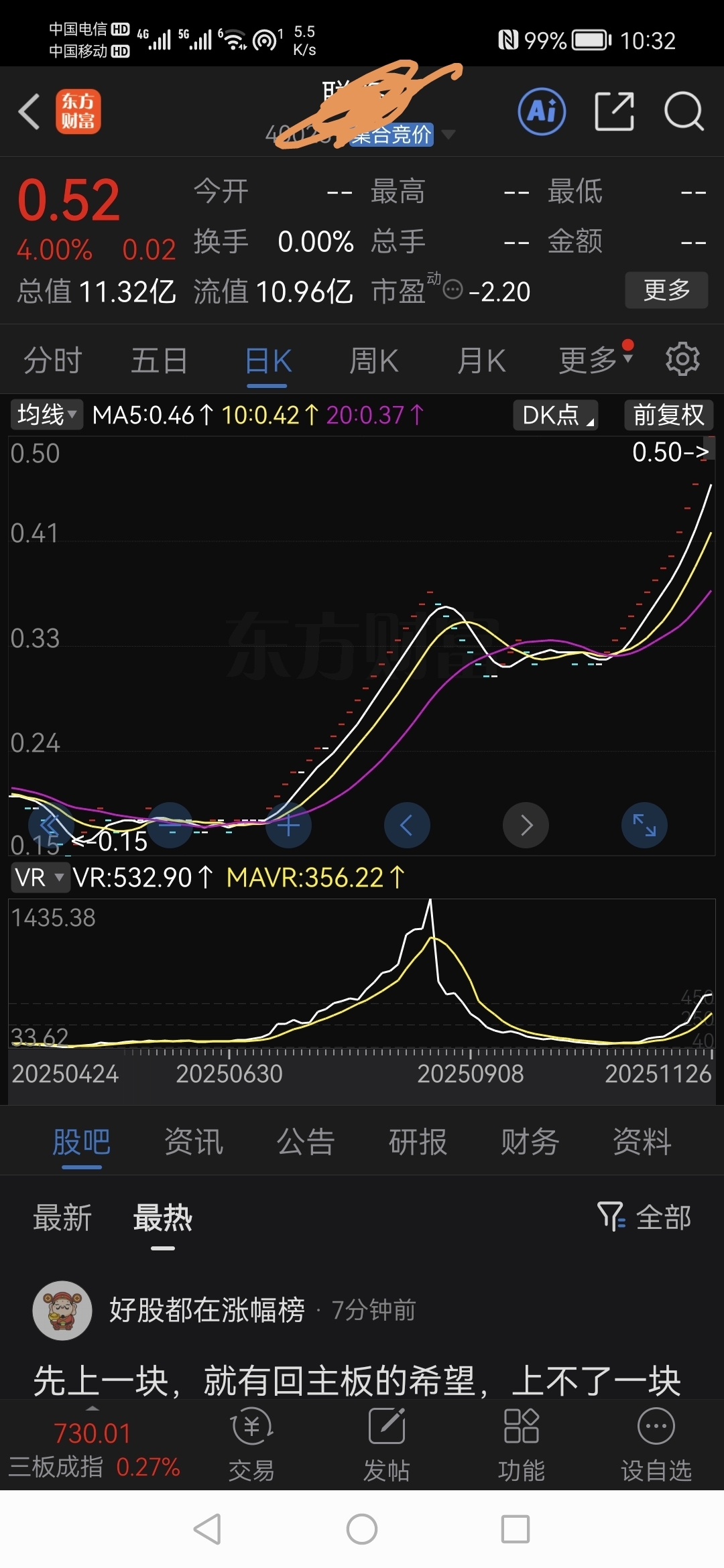Open the 公告 tab
Image resolution: width=724 pixels, height=1568 pixels.
[x=306, y=1142]
